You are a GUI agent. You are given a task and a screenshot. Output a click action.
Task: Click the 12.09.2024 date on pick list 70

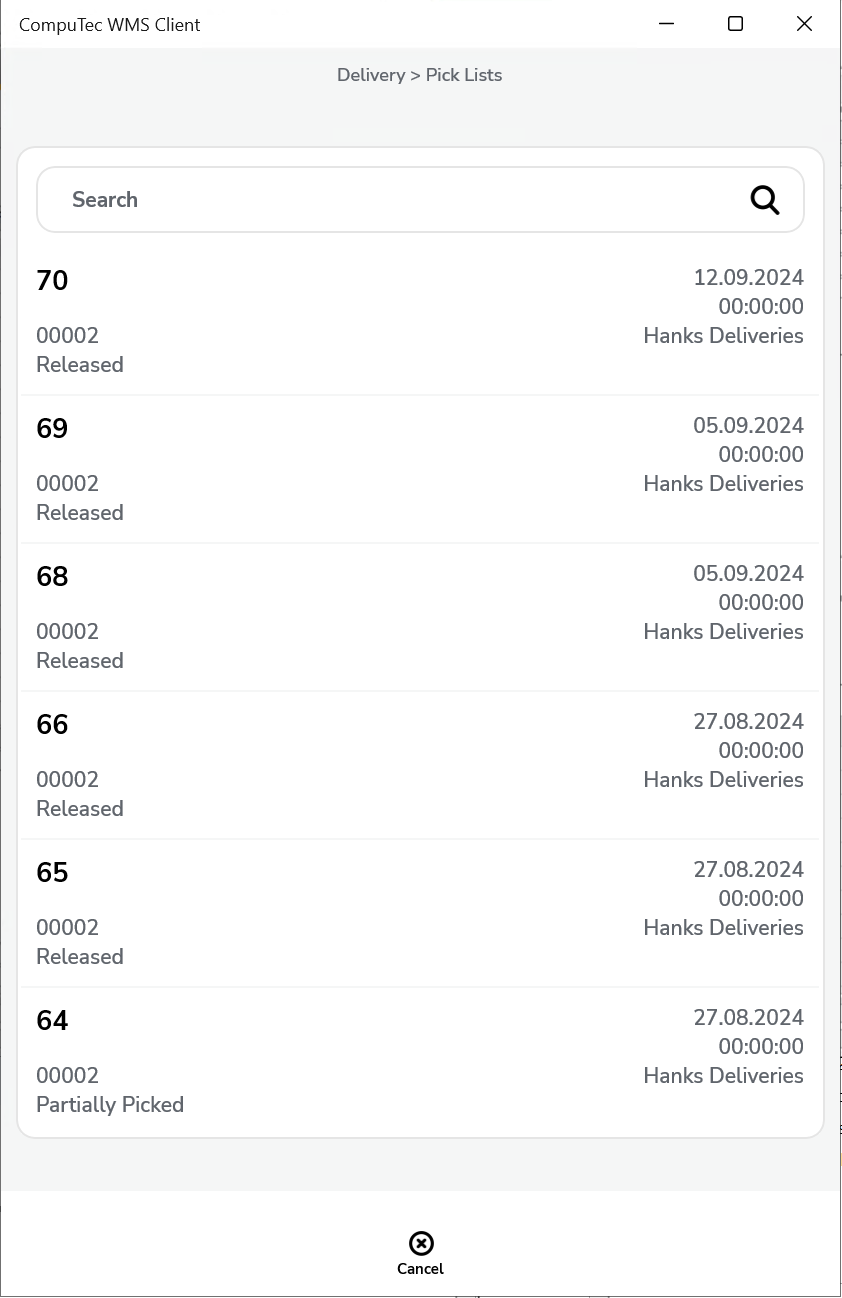point(748,277)
